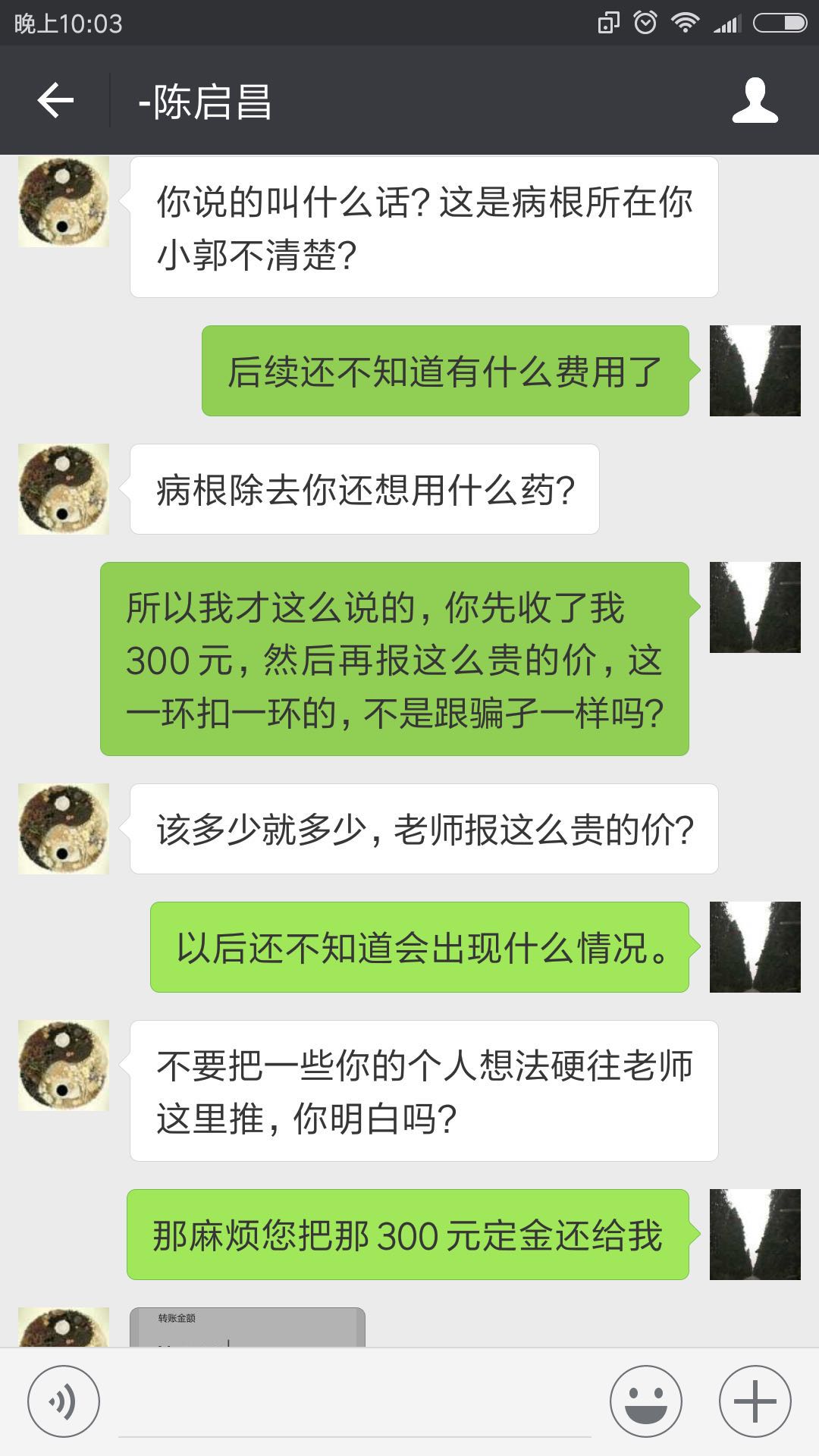View 陈启昌's yin-yang avatar beside 病根除去你还想用什么药
819x1456 pixels.
pyautogui.click(x=64, y=489)
